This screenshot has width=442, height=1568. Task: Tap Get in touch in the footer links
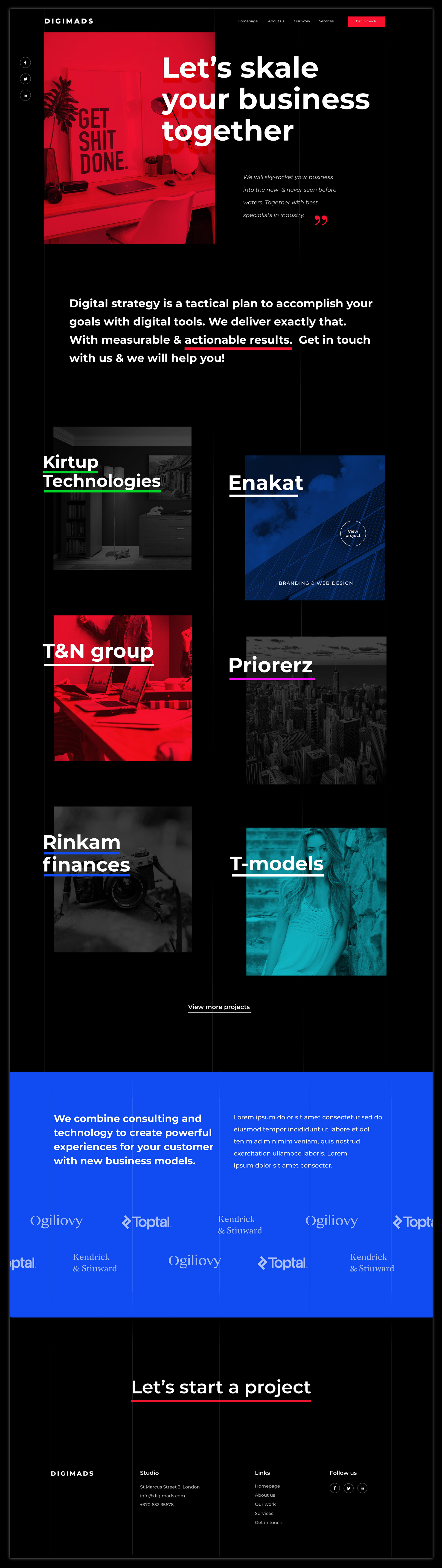tap(268, 1522)
